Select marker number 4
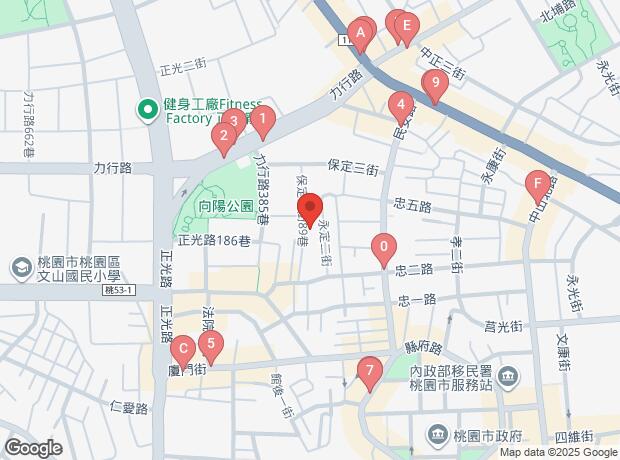The image size is (620, 460). click(400, 105)
